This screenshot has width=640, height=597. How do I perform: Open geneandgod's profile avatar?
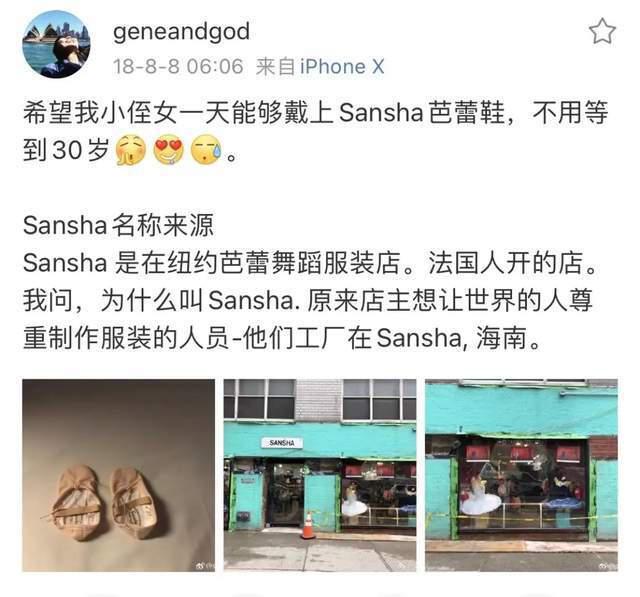(56, 44)
